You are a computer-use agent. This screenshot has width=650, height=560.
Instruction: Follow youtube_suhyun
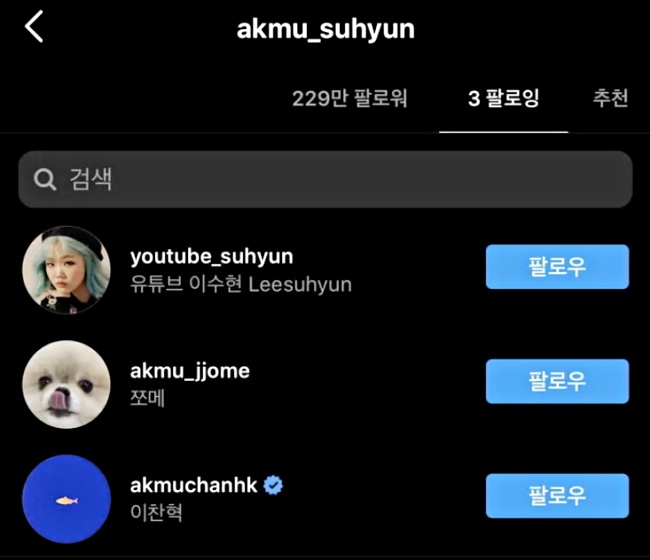[557, 267]
